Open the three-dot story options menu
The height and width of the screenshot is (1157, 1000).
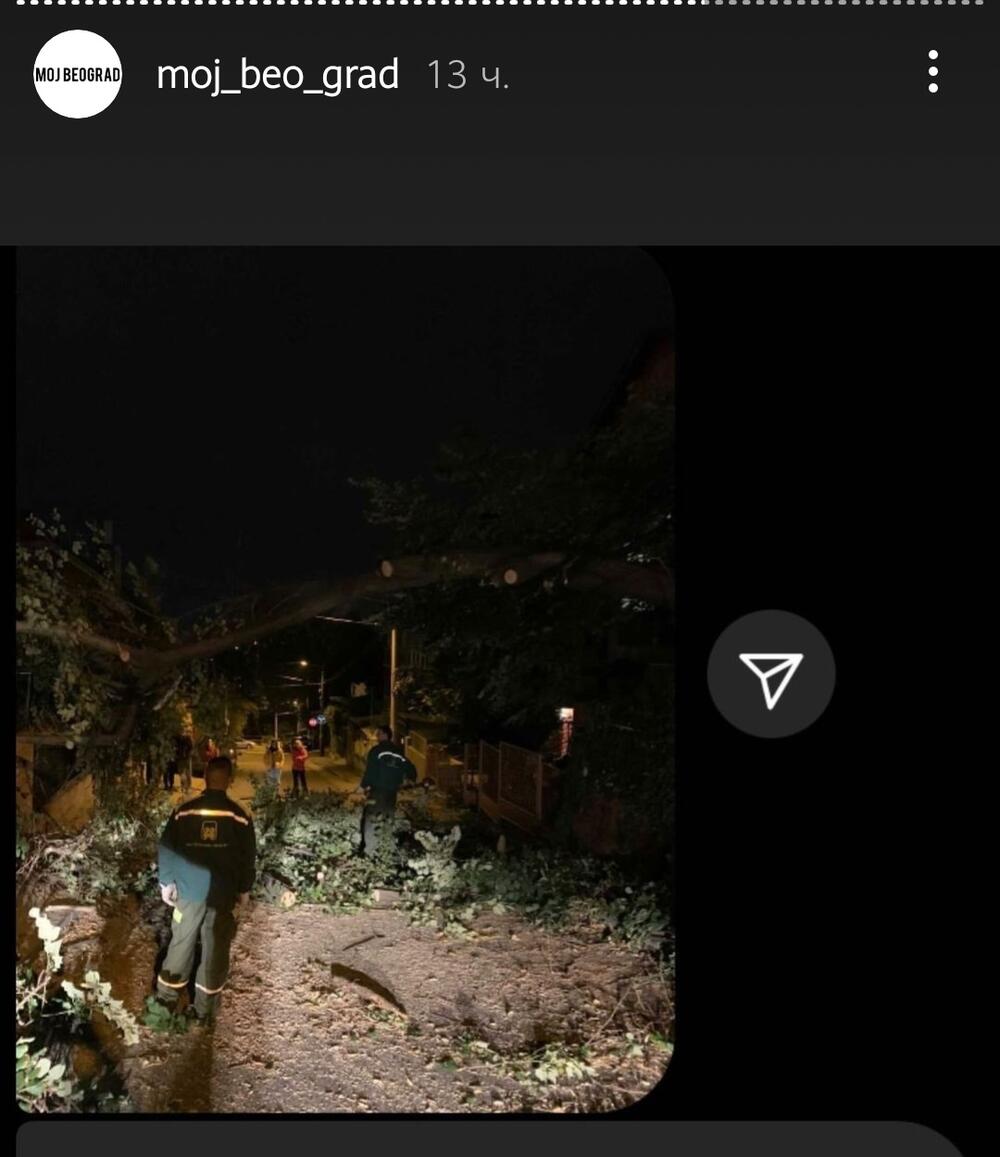932,72
